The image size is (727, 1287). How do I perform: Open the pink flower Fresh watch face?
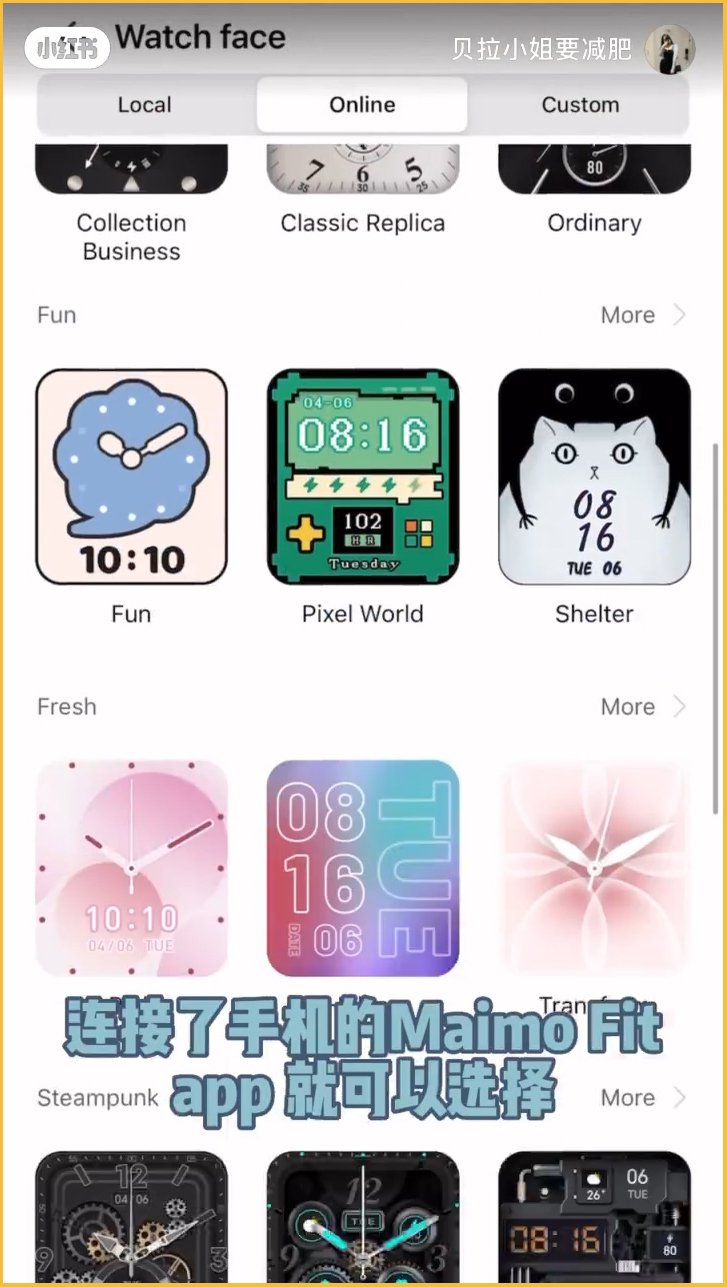click(594, 868)
